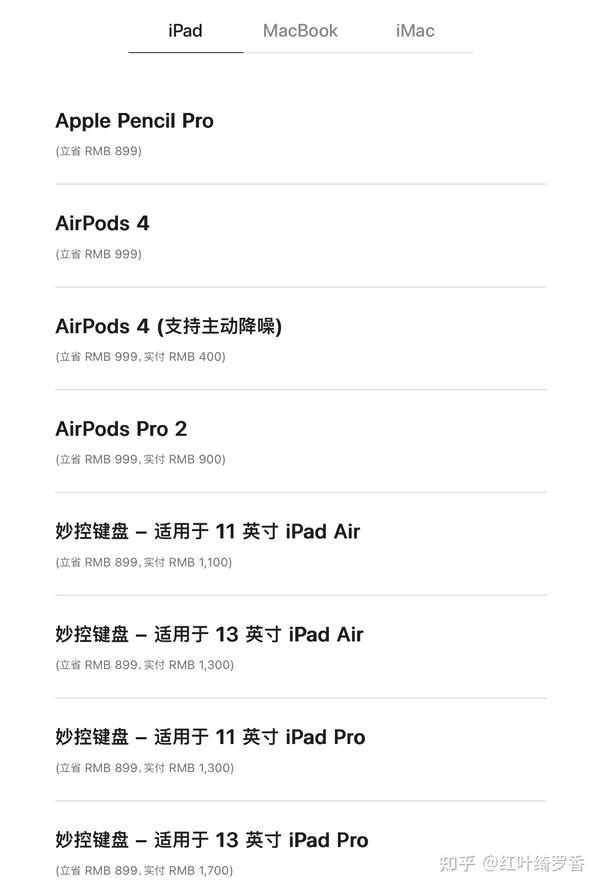Select the iPad tab
The width and height of the screenshot is (600, 888).
point(185,31)
